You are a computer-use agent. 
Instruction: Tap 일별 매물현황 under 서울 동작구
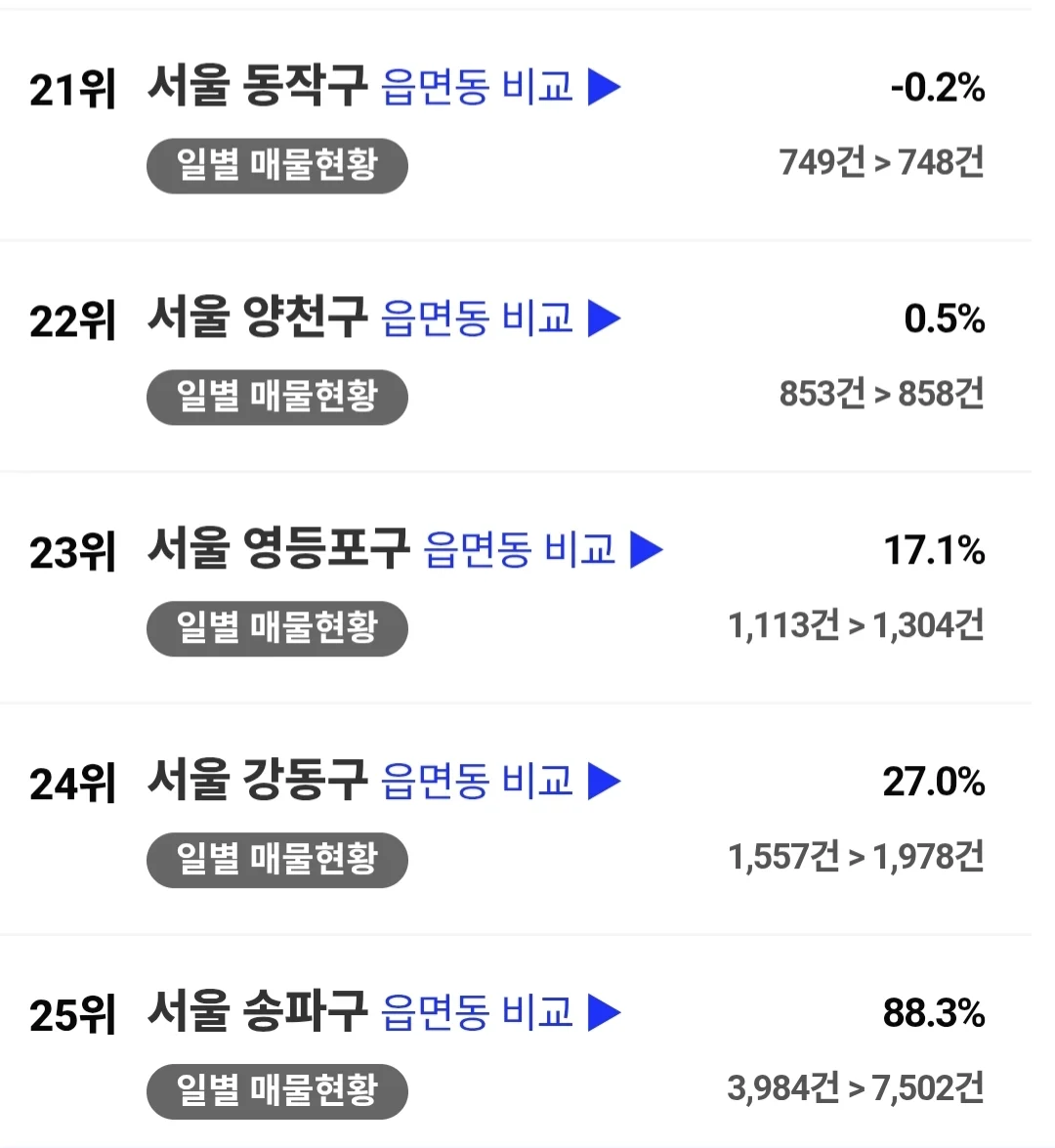click(276, 165)
